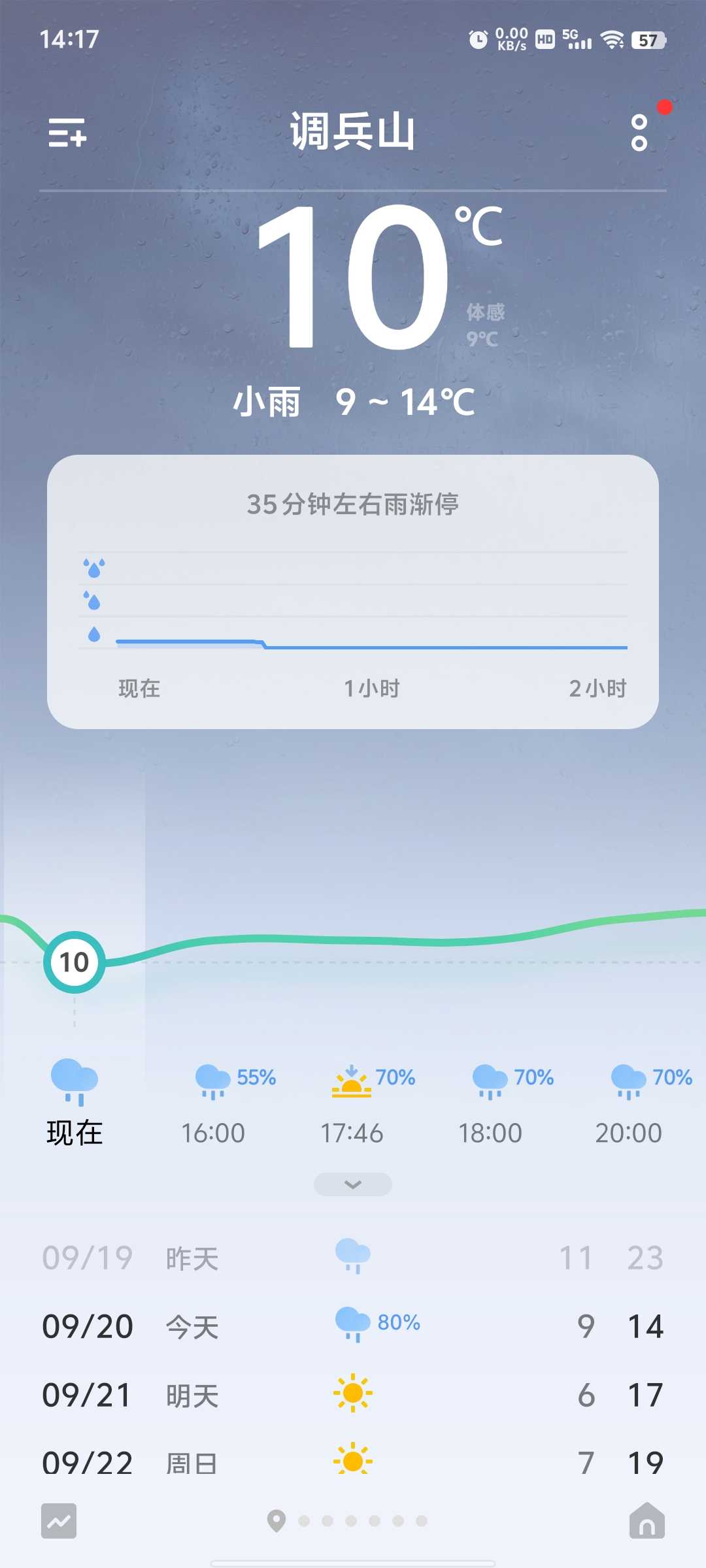Open yesterday's 09/19 forecast row
Viewport: 706px width, 1568px height.
pos(353,1258)
